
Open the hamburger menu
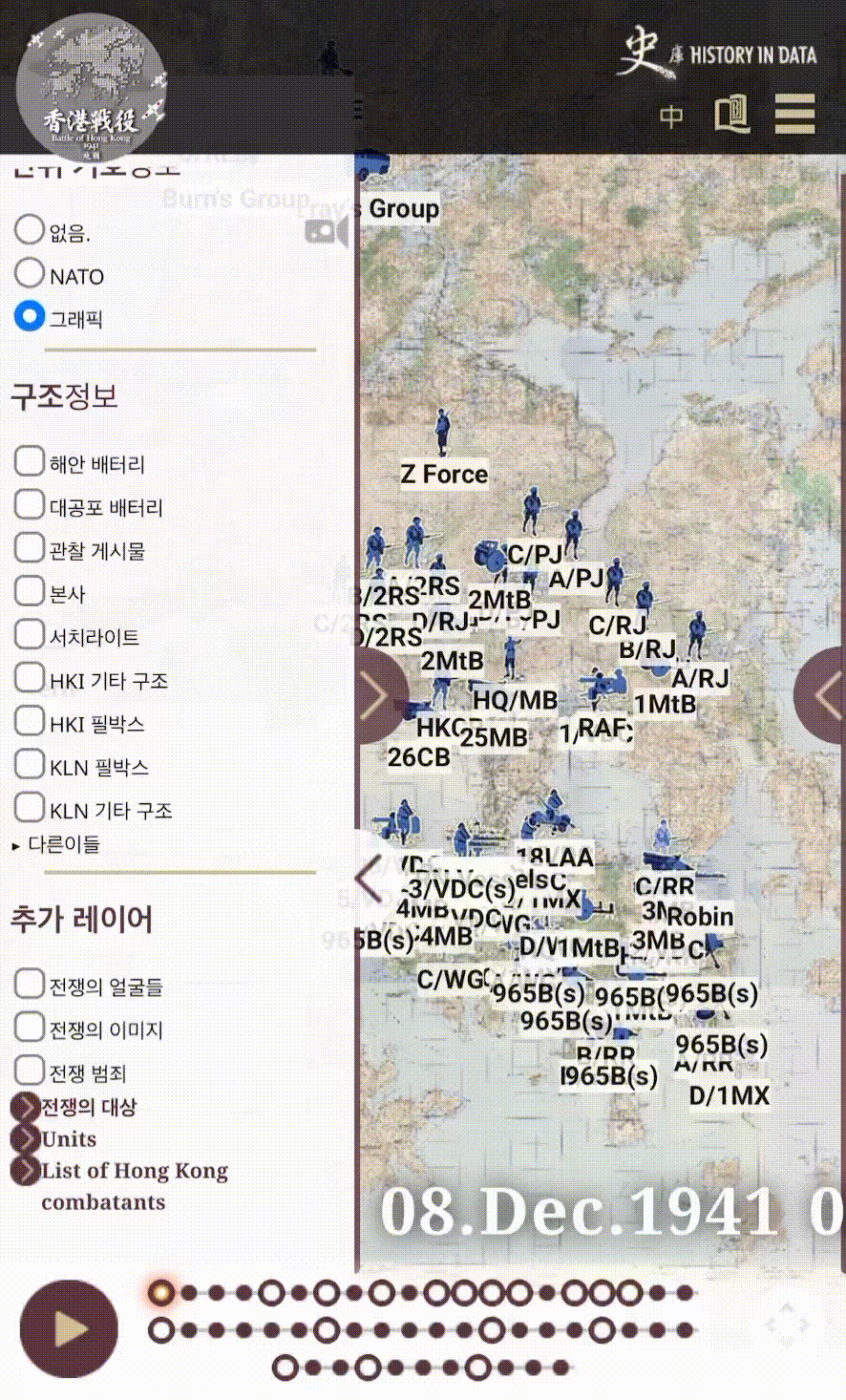click(x=794, y=115)
